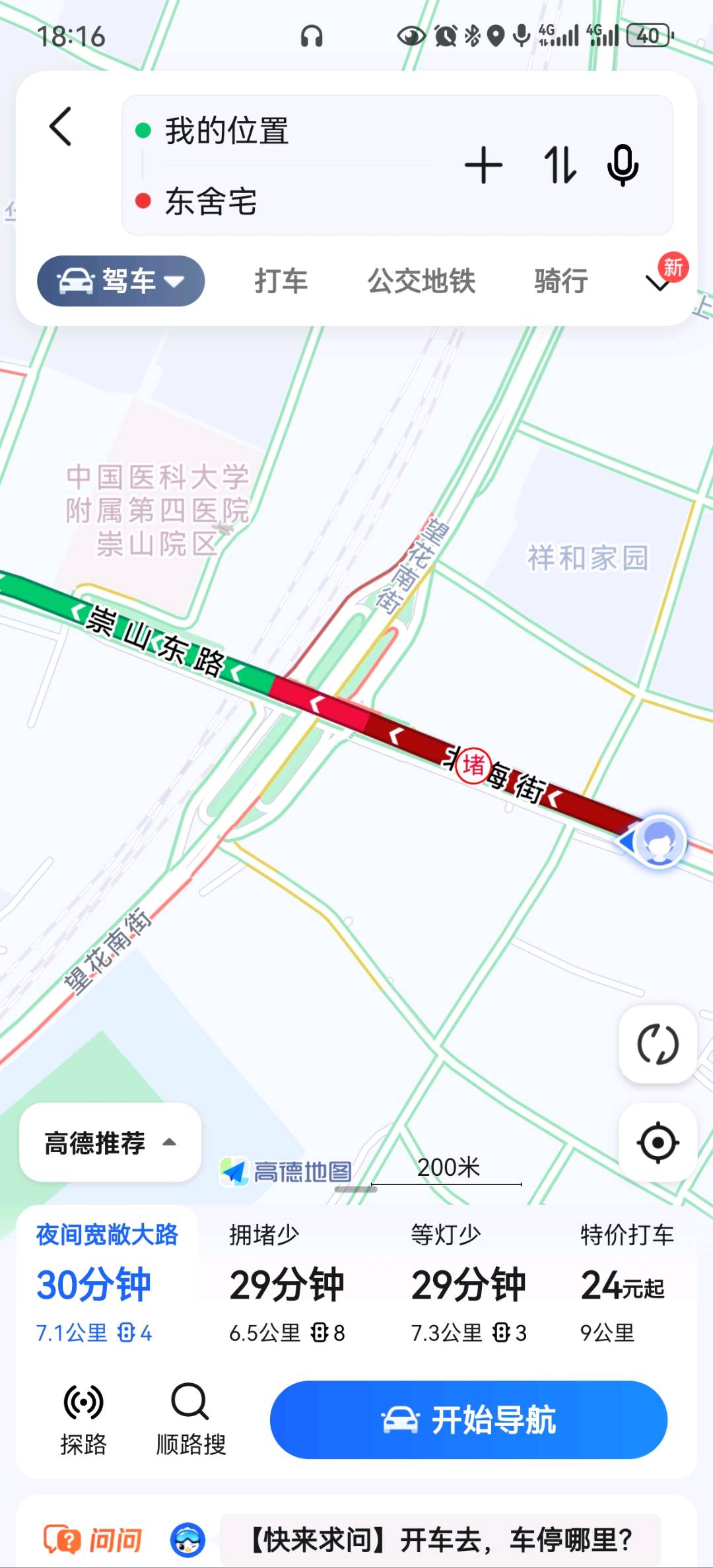Add a waypoint with the plus icon
713x1568 pixels.
[x=483, y=165]
